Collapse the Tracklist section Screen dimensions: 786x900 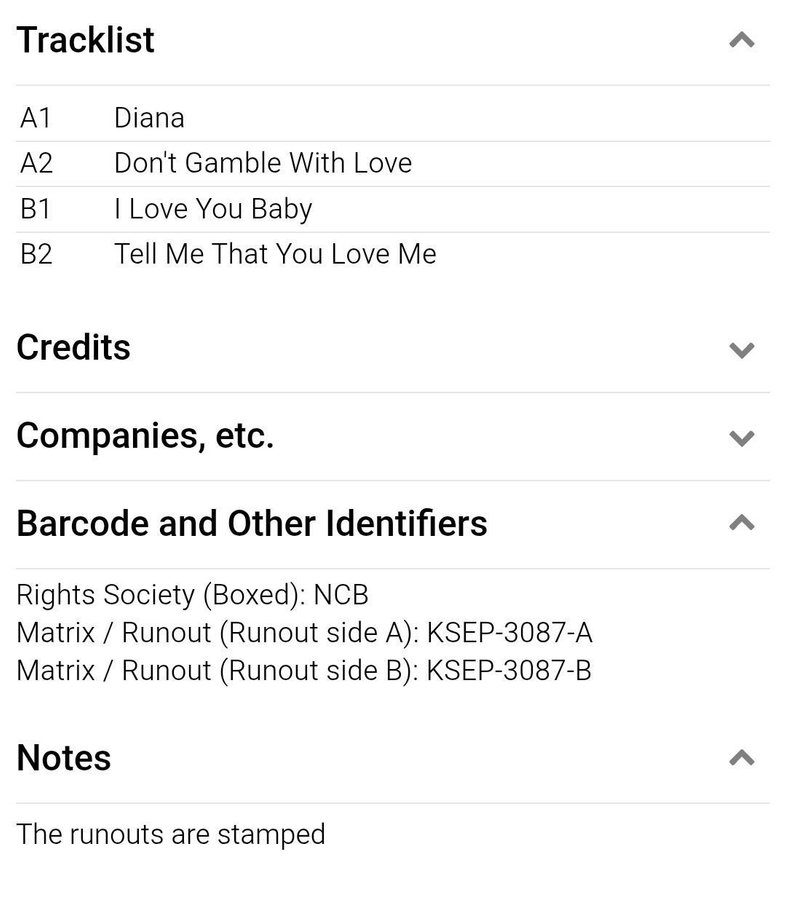tap(741, 41)
